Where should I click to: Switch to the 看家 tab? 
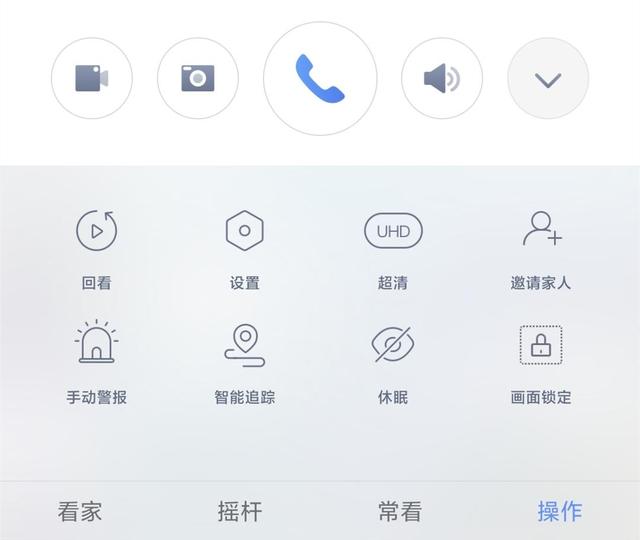(x=80, y=511)
